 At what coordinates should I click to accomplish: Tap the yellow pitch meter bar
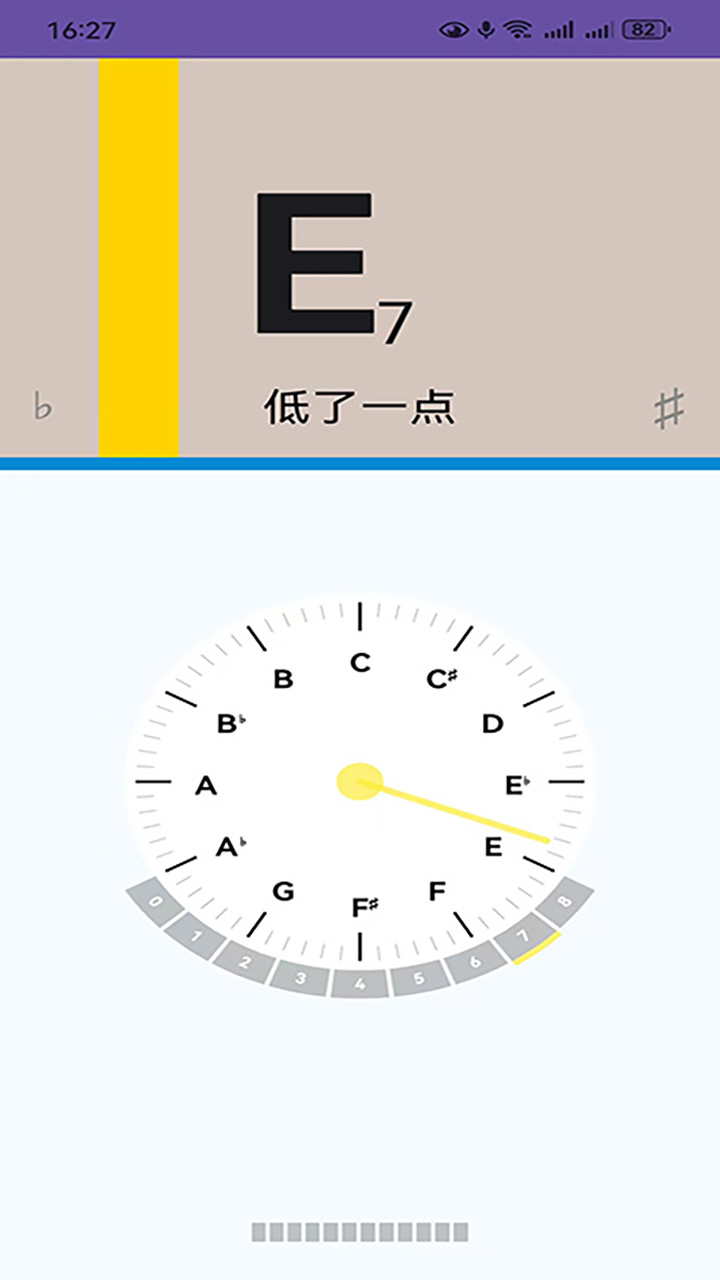coord(138,255)
